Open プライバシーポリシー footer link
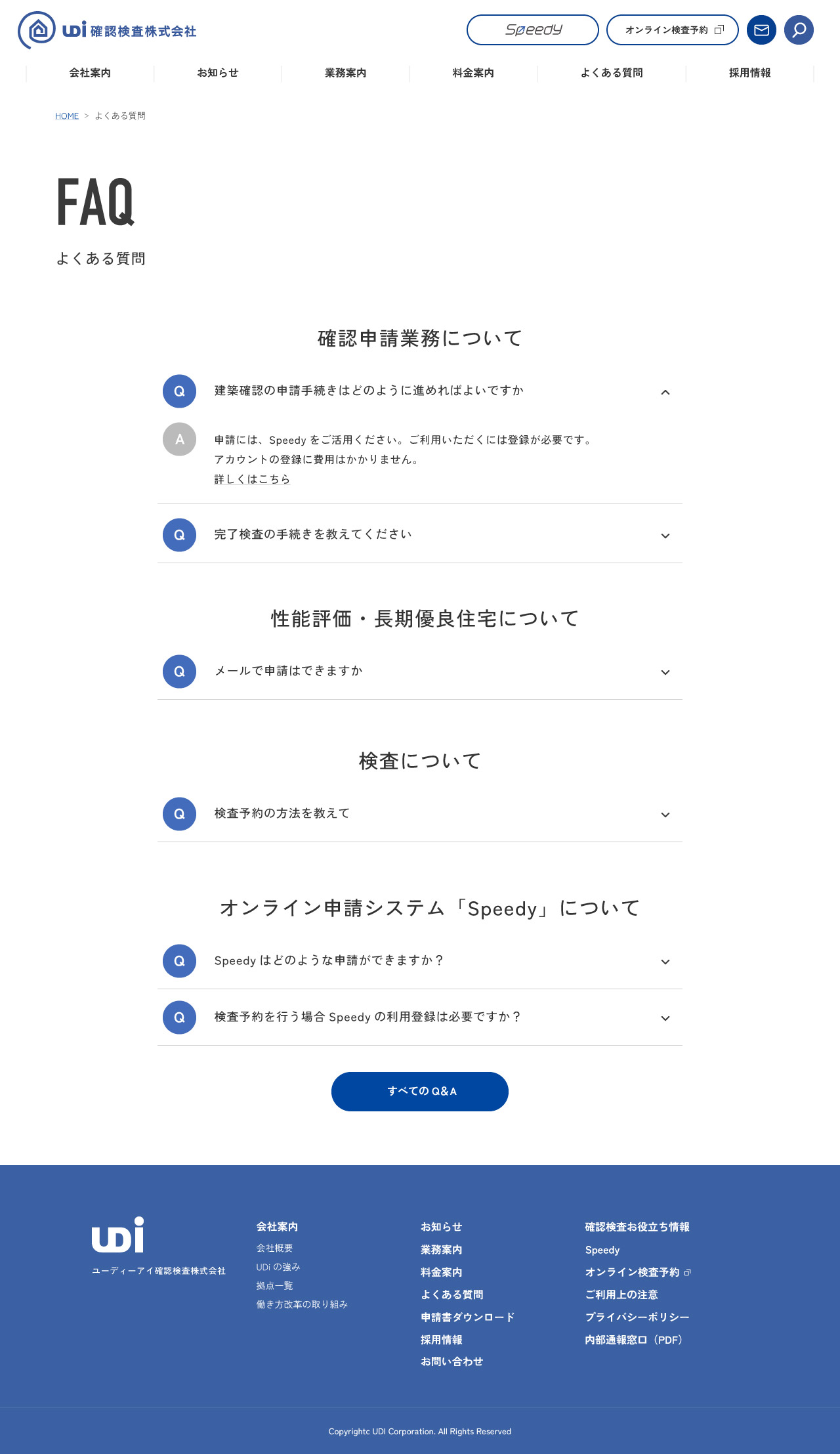This screenshot has height=1454, width=840. click(x=637, y=1317)
